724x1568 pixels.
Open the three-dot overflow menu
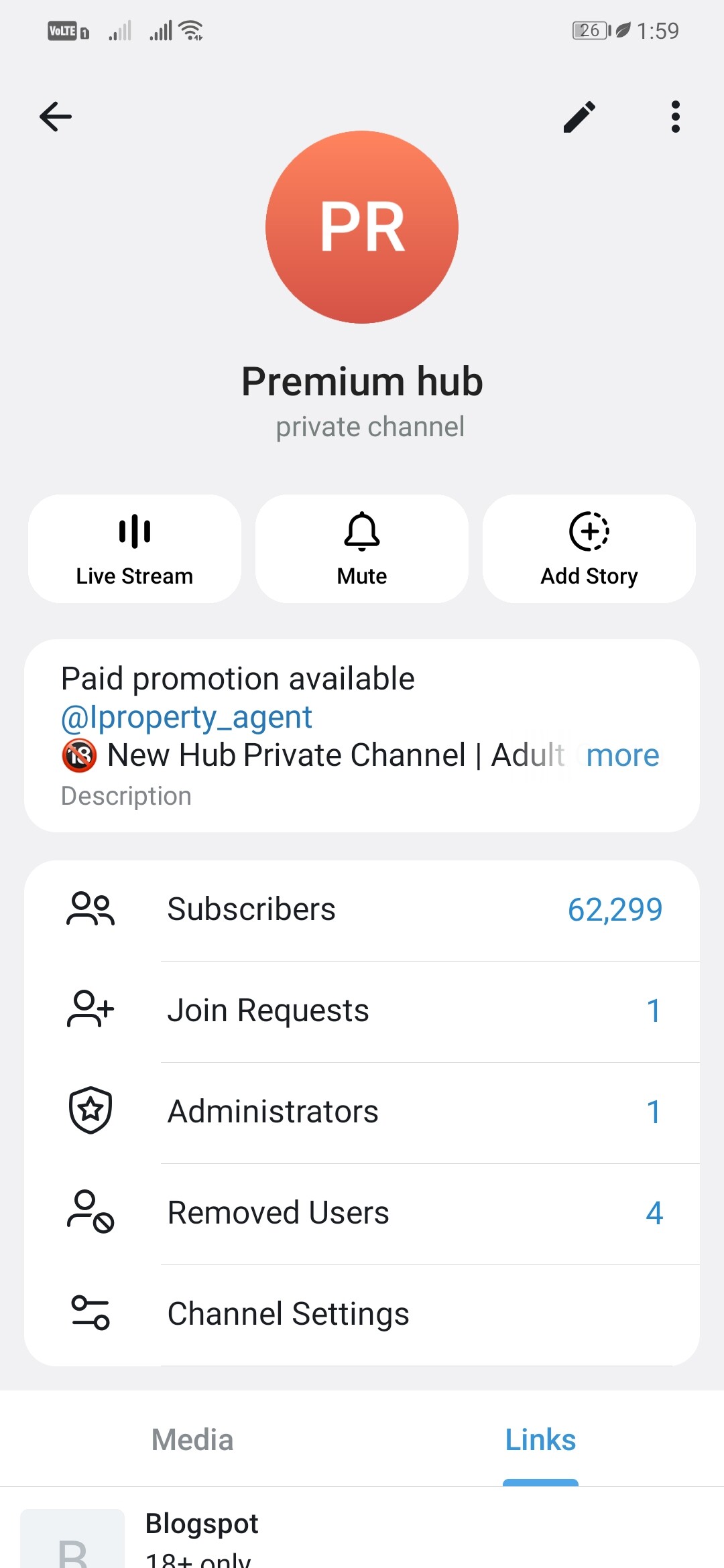[675, 117]
